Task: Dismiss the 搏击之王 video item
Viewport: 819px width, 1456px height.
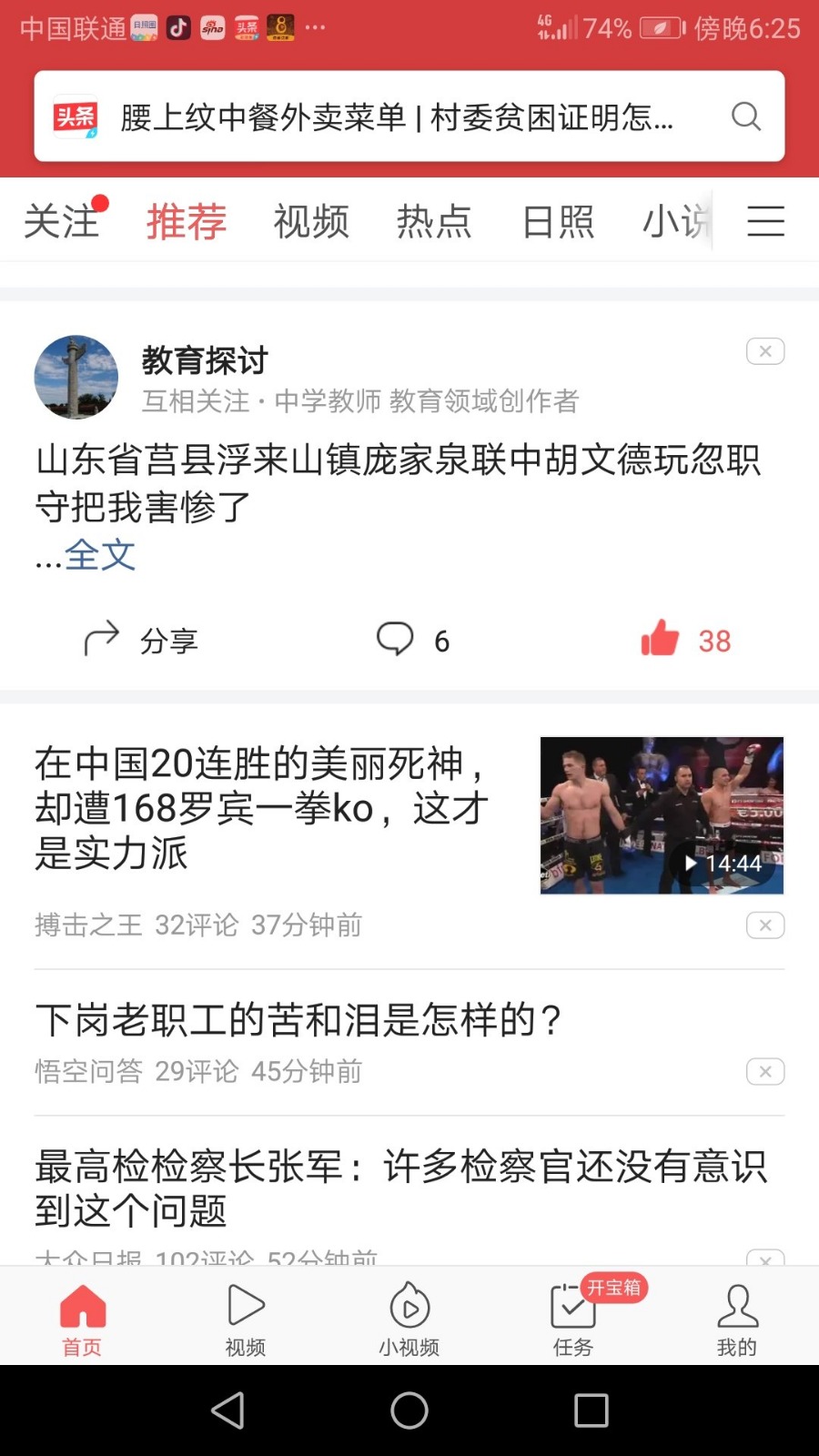Action: coord(765,925)
